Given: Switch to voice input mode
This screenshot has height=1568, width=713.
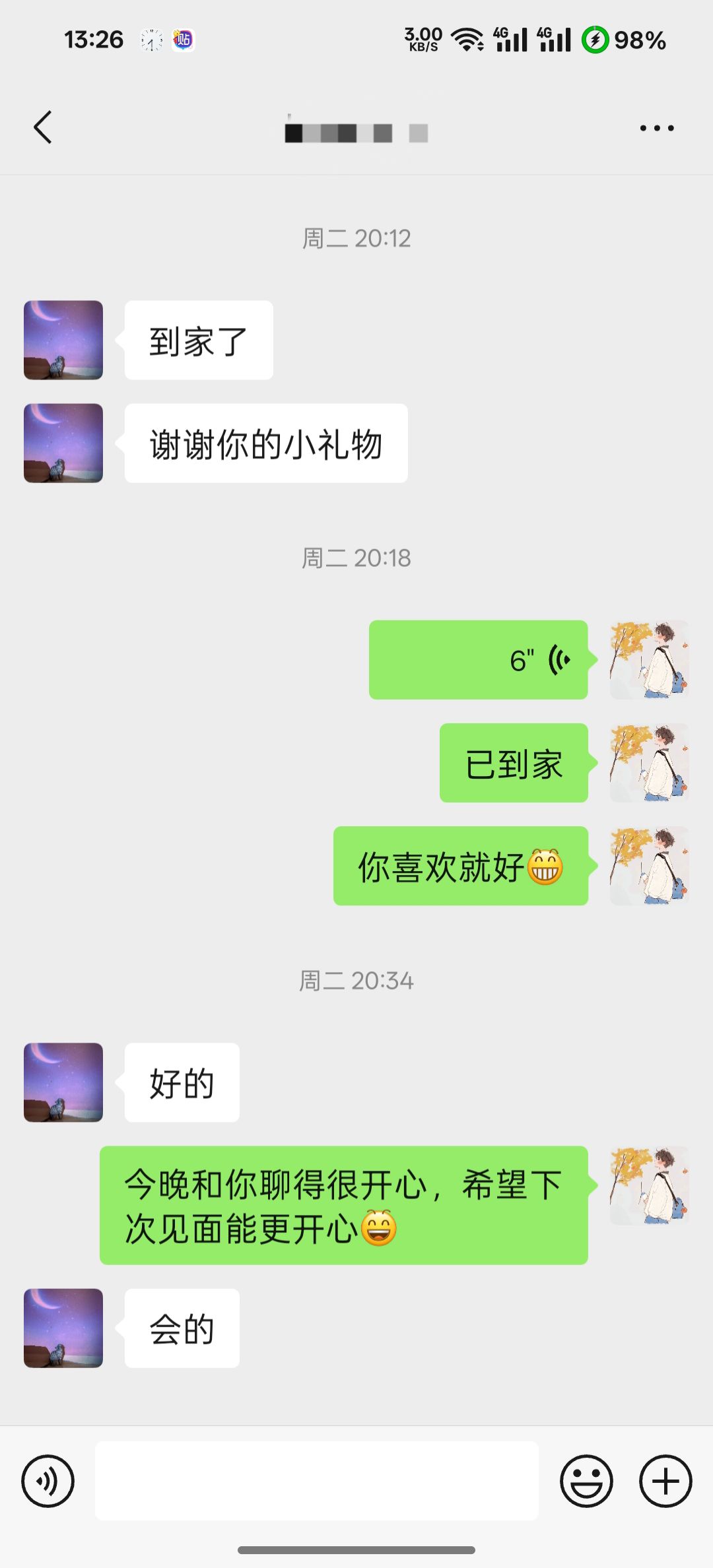Looking at the screenshot, I should [48, 1481].
